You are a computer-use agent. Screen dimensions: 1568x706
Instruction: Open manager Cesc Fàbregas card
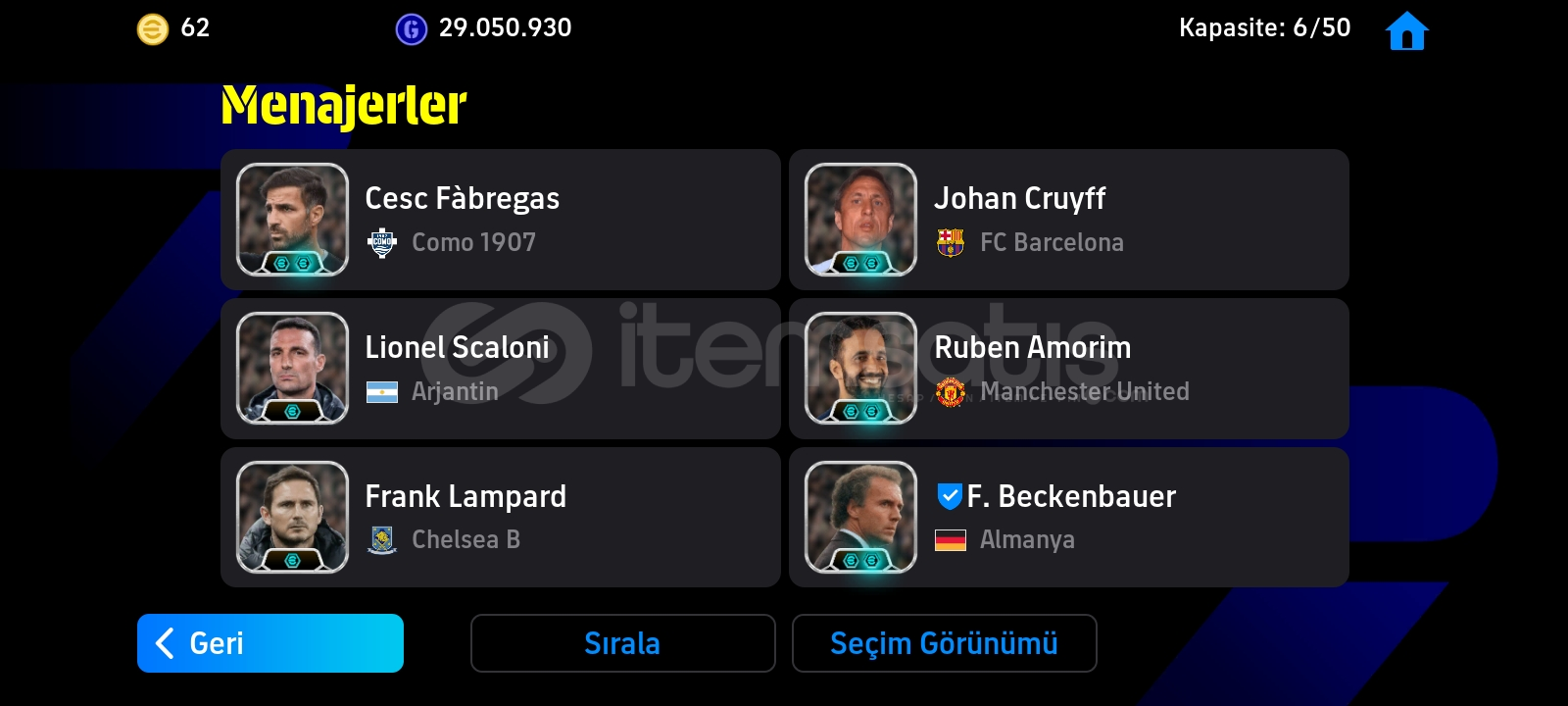(500, 220)
